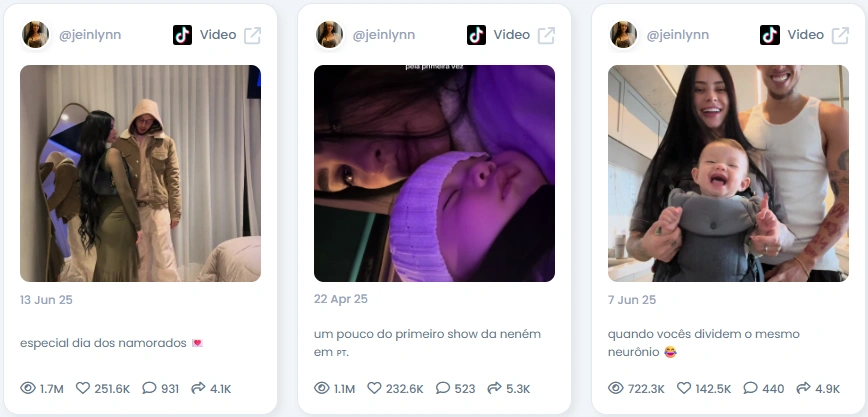Open external link on 'dia dos namorados' card
Screen dimensions: 868x417
click(x=253, y=35)
